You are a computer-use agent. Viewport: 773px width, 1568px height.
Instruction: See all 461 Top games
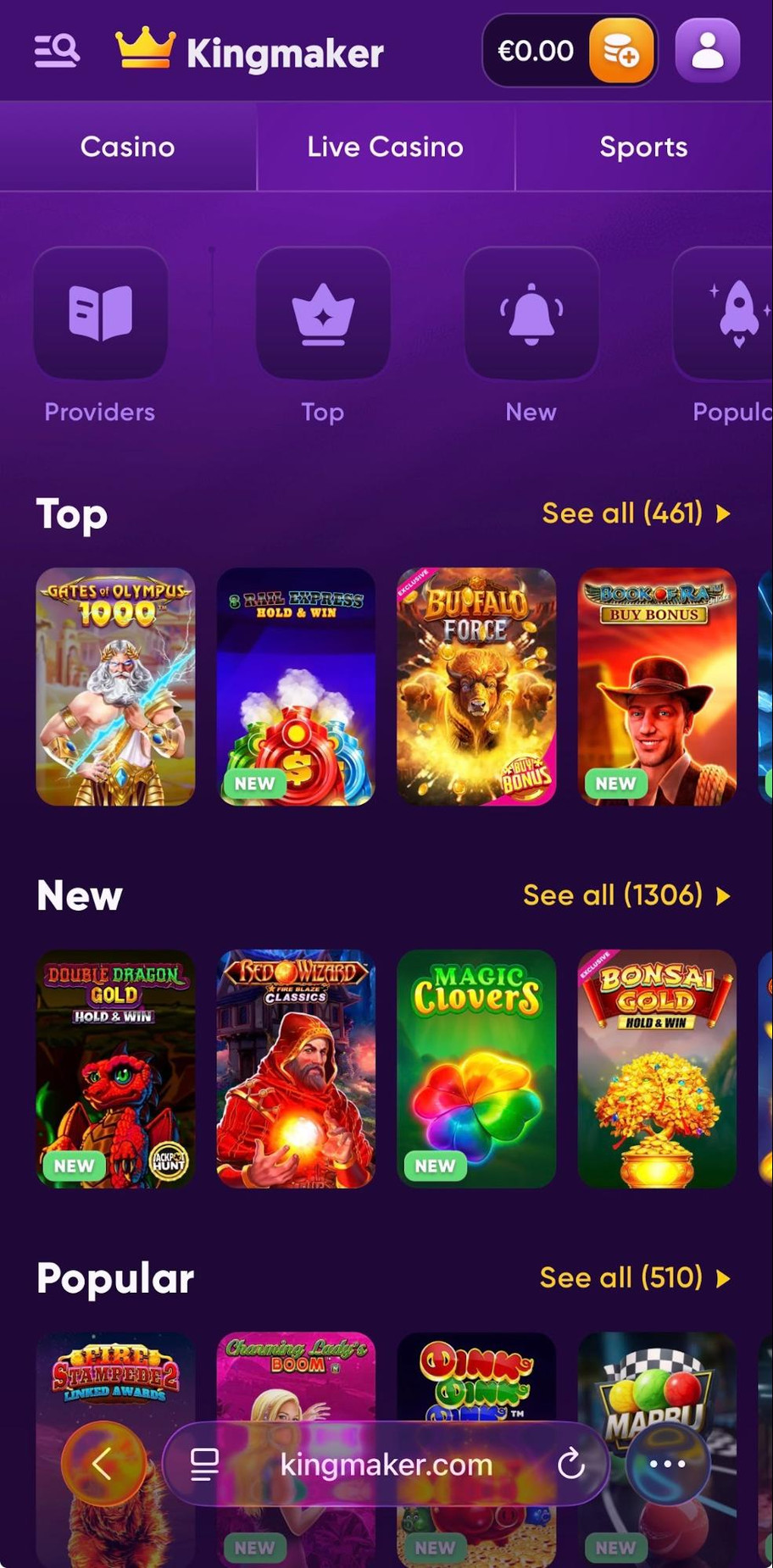(636, 513)
